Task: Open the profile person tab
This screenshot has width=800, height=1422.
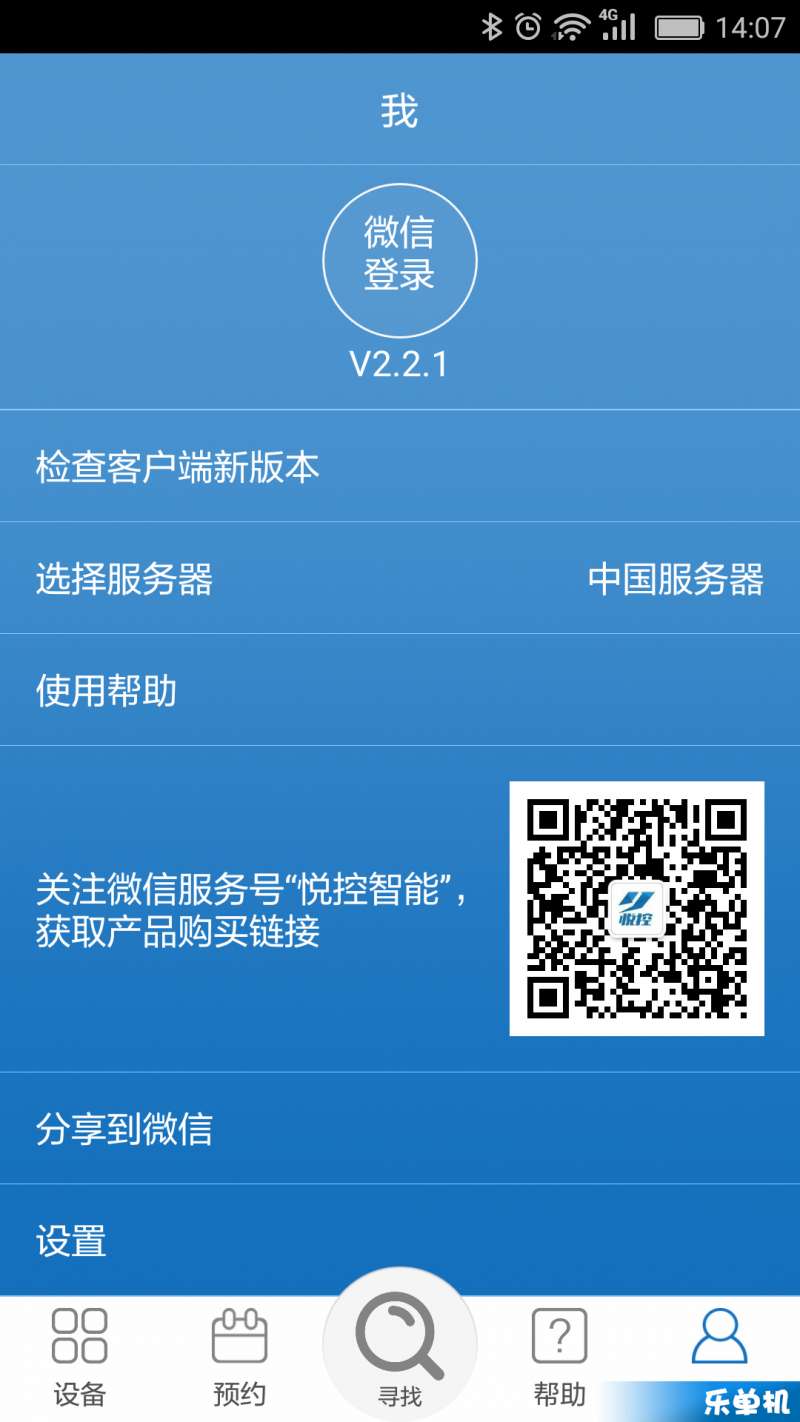Action: (719, 1340)
